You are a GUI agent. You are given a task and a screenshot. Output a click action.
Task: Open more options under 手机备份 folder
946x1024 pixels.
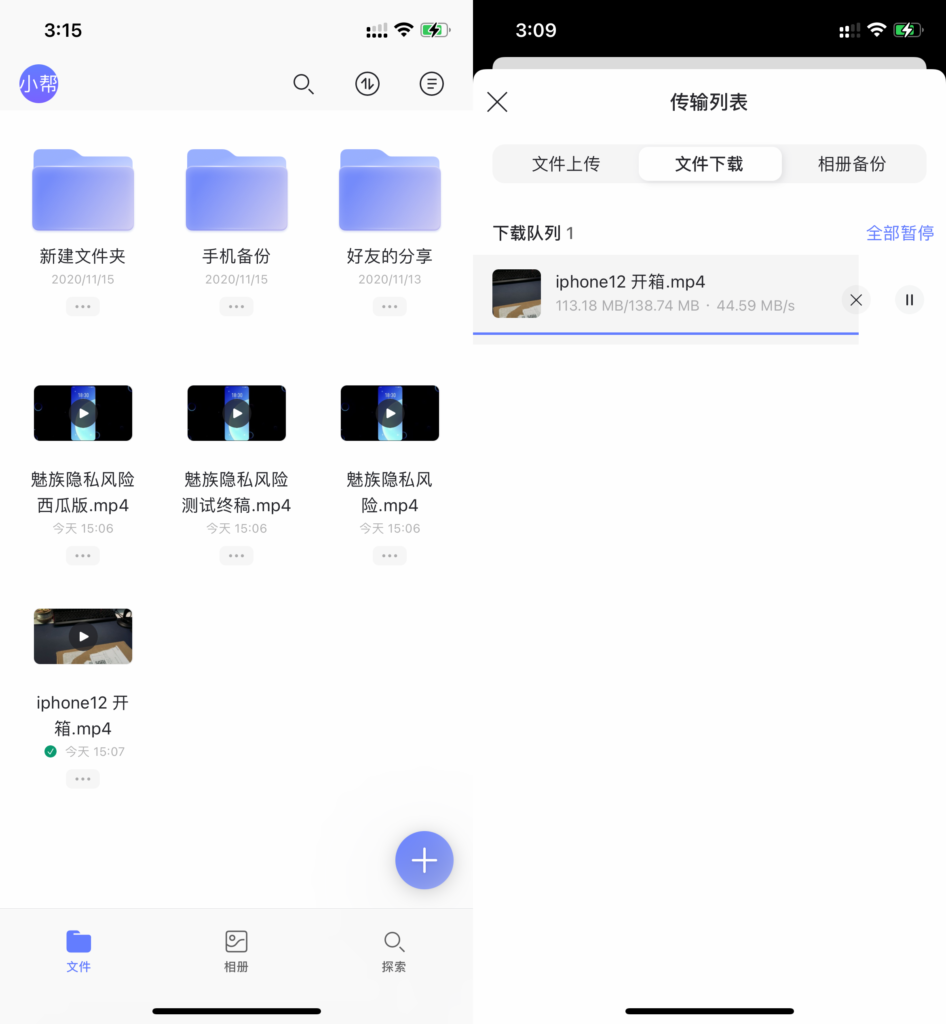coord(236,306)
